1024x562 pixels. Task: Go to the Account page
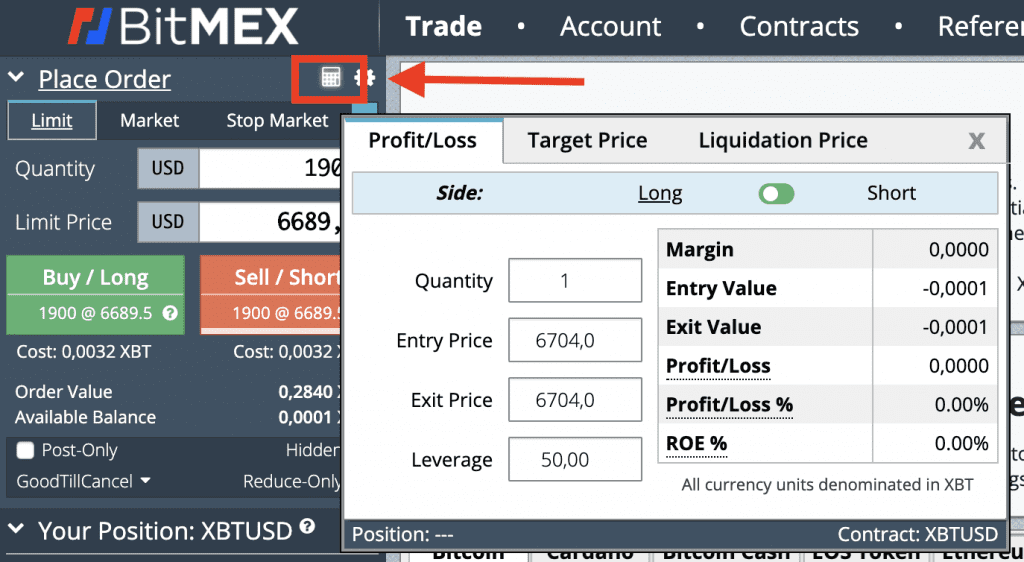(610, 26)
